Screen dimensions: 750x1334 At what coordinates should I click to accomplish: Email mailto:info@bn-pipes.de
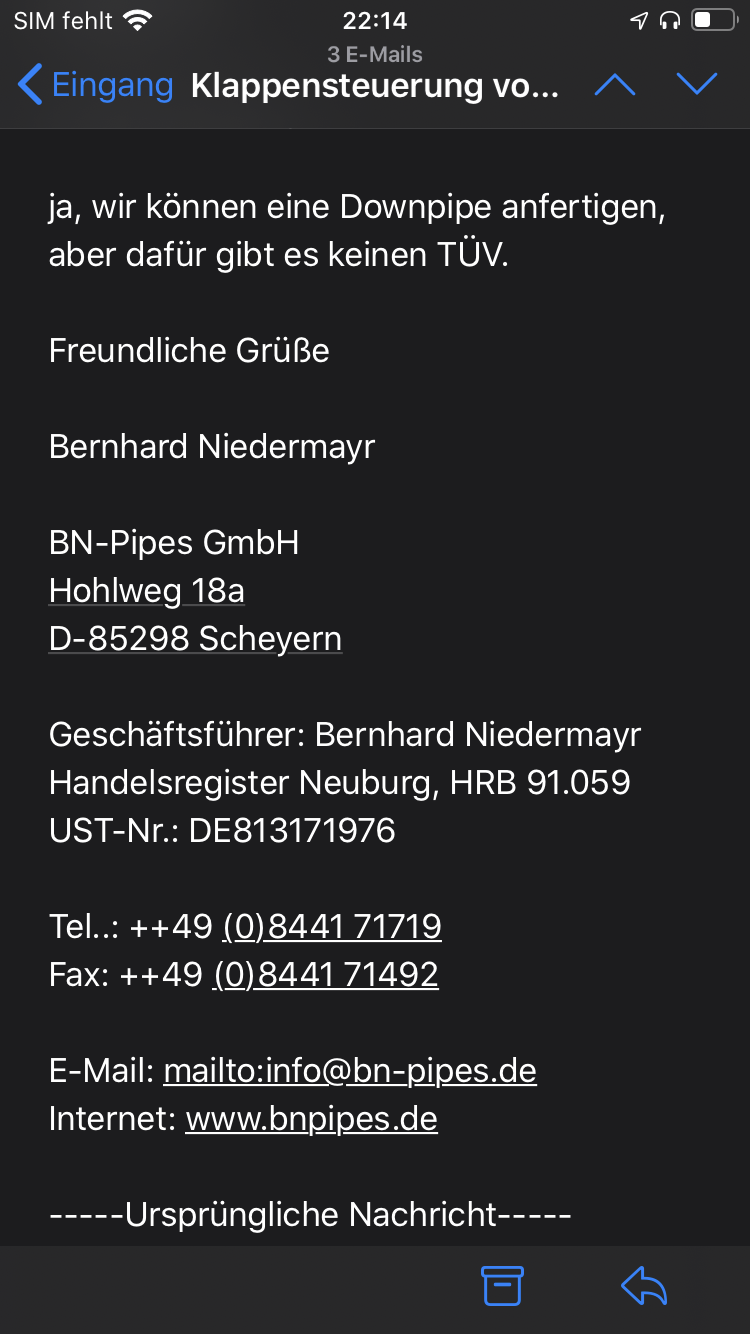(x=350, y=1071)
